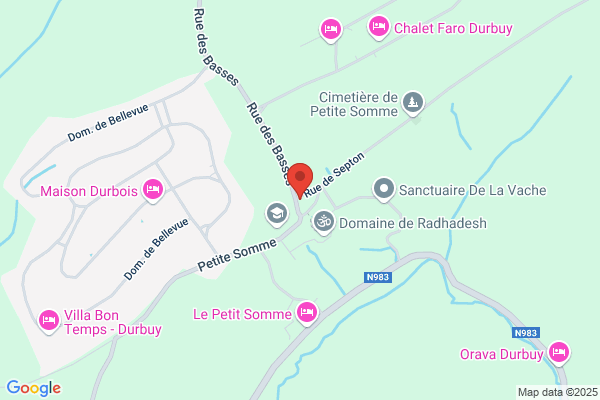
Task: Open Le Petit Somme lodging pin
Action: tap(307, 313)
